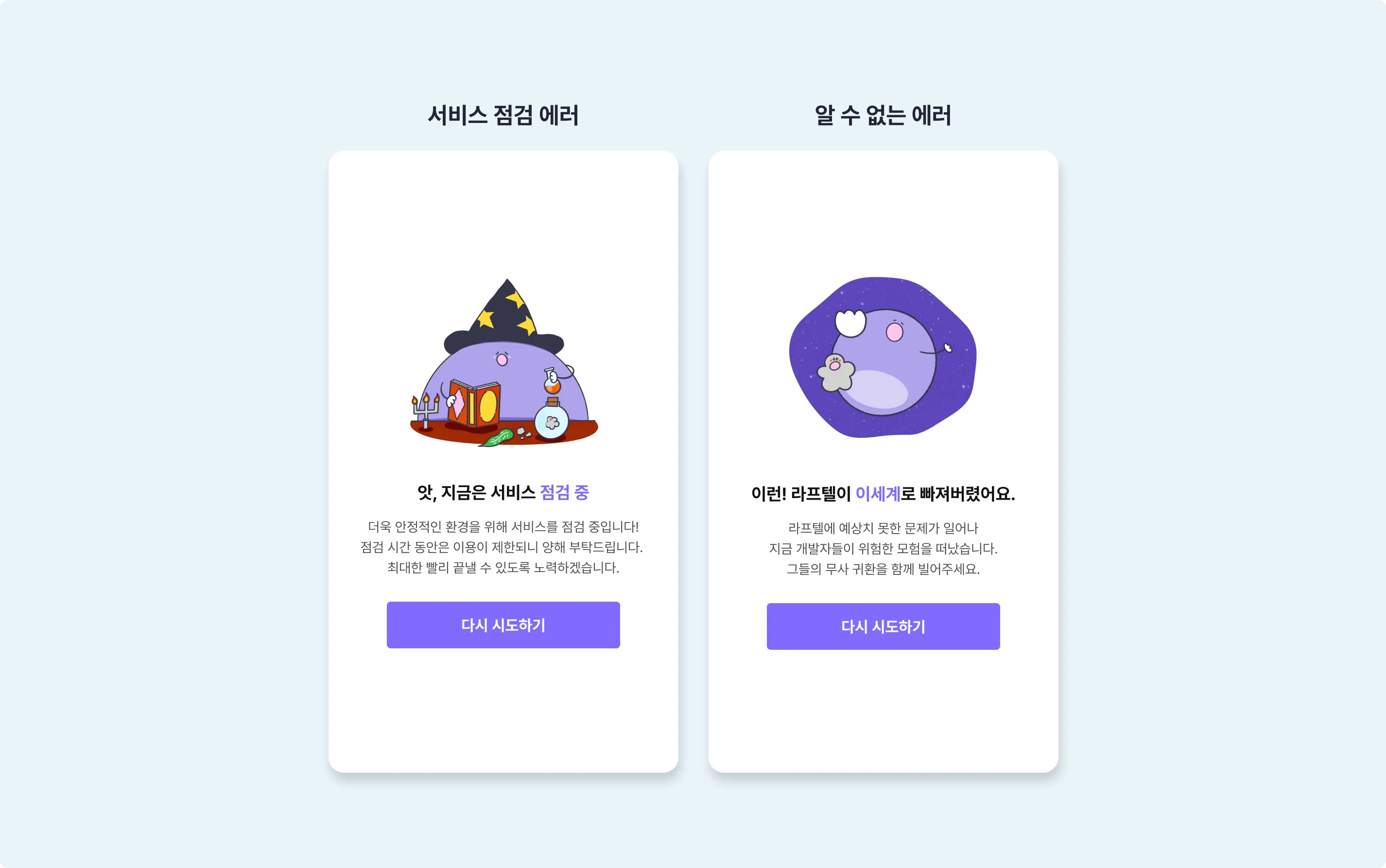Tap retry button on the service maintenance card
Image resolution: width=1386 pixels, height=868 pixels.
click(503, 625)
